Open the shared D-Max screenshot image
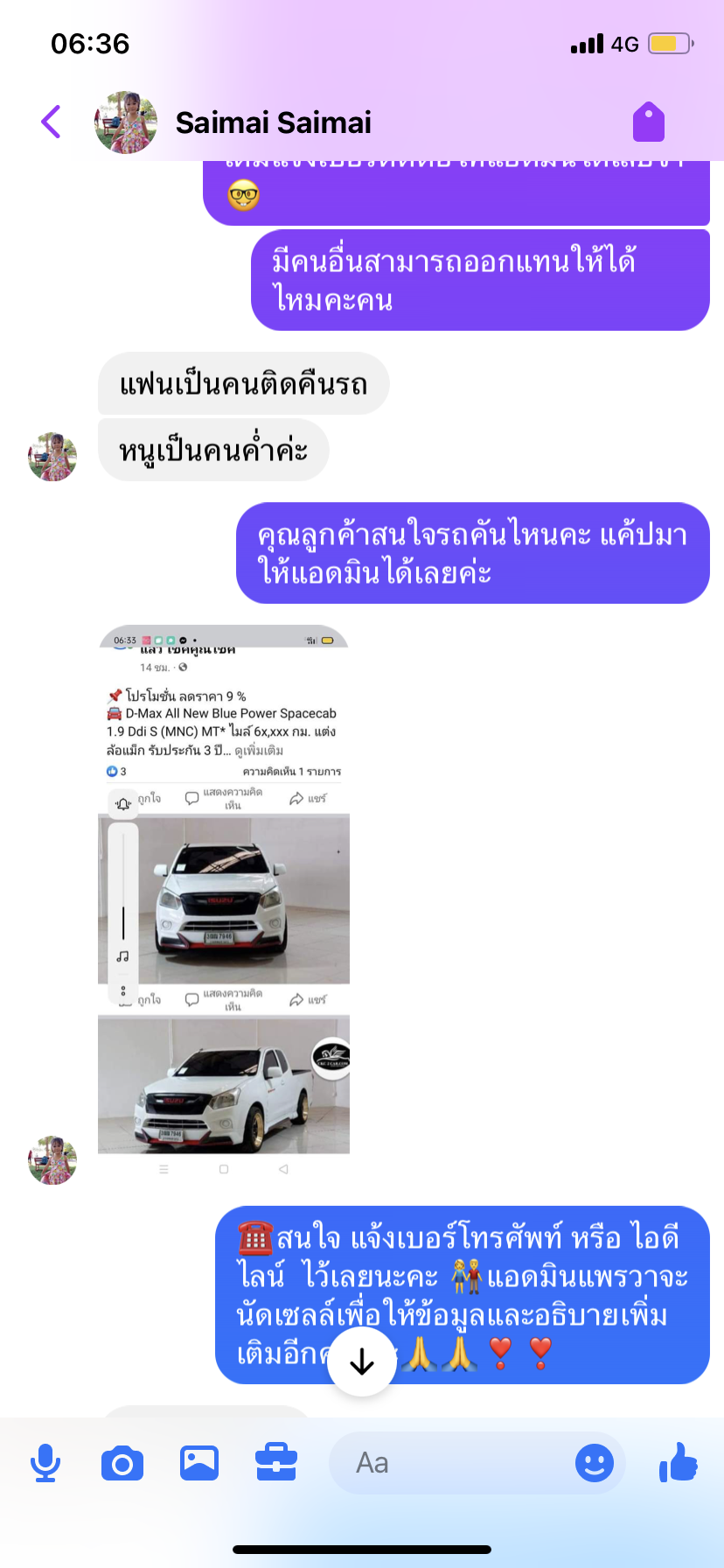Viewport: 724px width, 1568px height. coord(224,901)
